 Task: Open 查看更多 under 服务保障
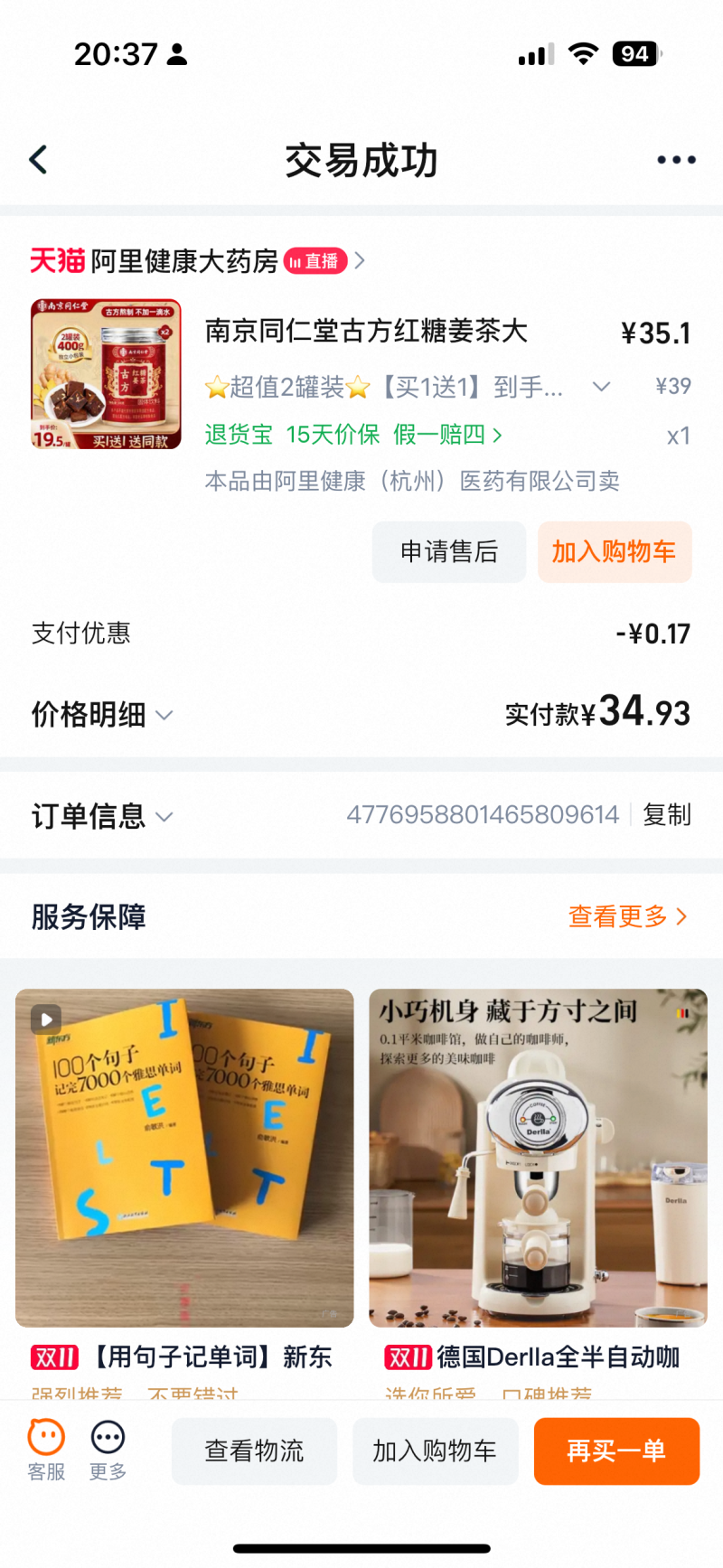coord(627,916)
